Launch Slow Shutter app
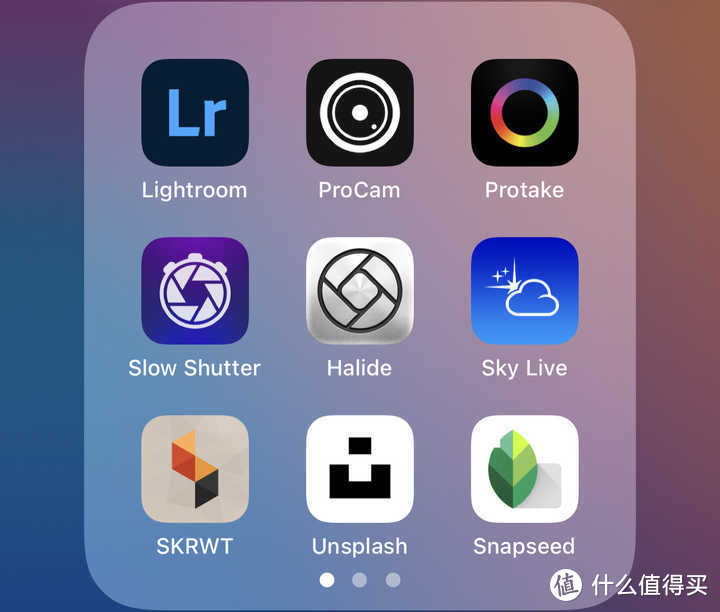The image size is (720, 612). click(195, 291)
